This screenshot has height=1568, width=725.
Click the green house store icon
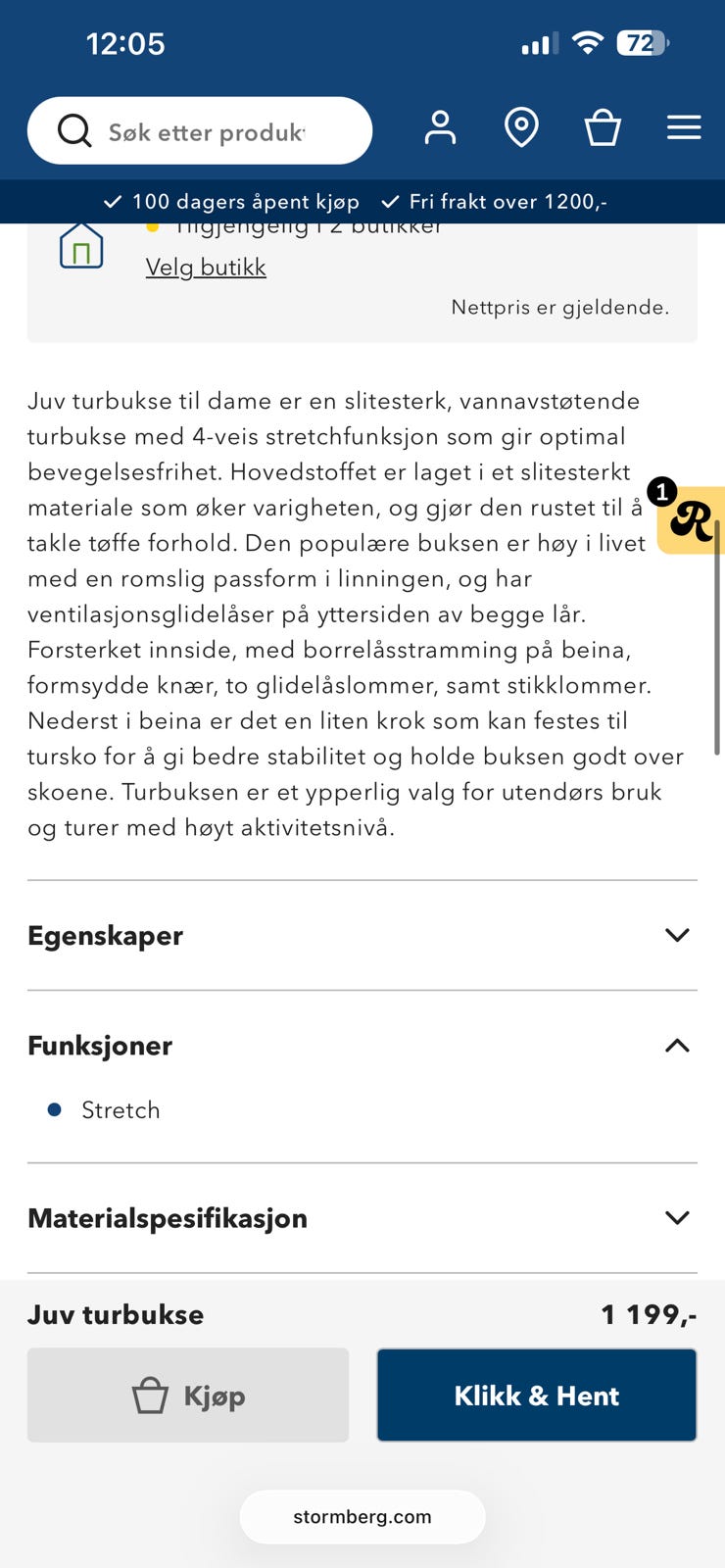(x=80, y=246)
